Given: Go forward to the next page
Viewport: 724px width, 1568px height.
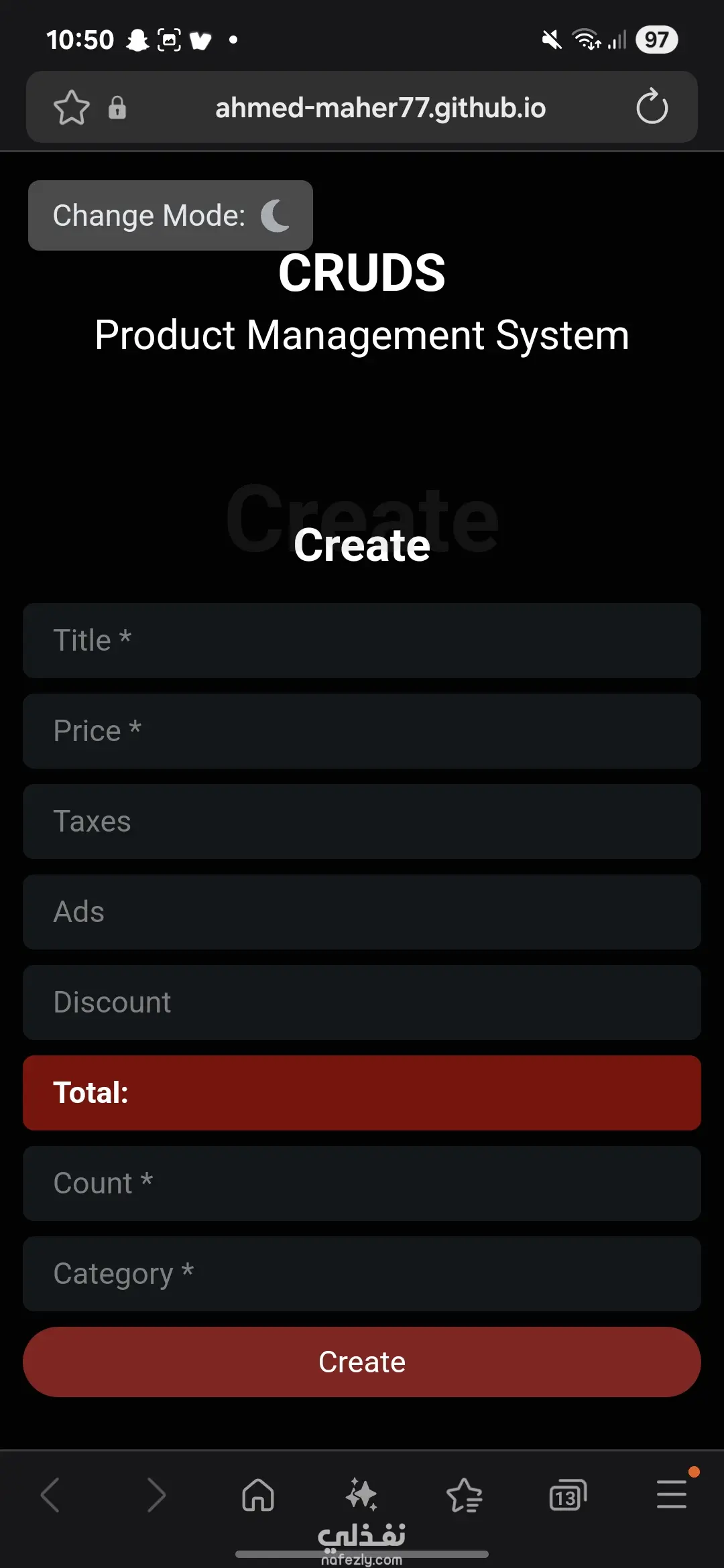Looking at the screenshot, I should tap(156, 1495).
